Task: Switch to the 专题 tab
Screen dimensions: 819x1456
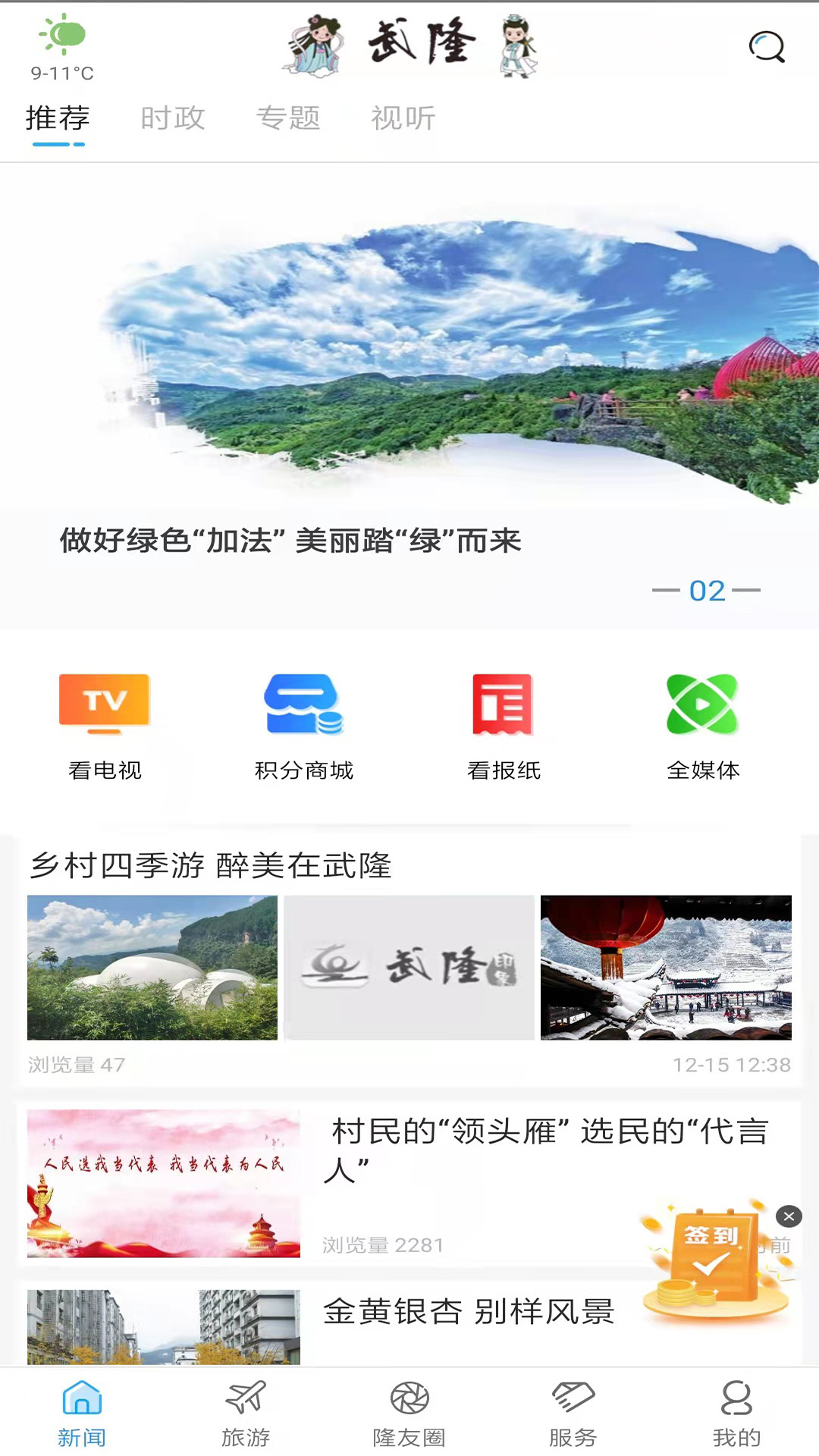Action: coord(288,118)
